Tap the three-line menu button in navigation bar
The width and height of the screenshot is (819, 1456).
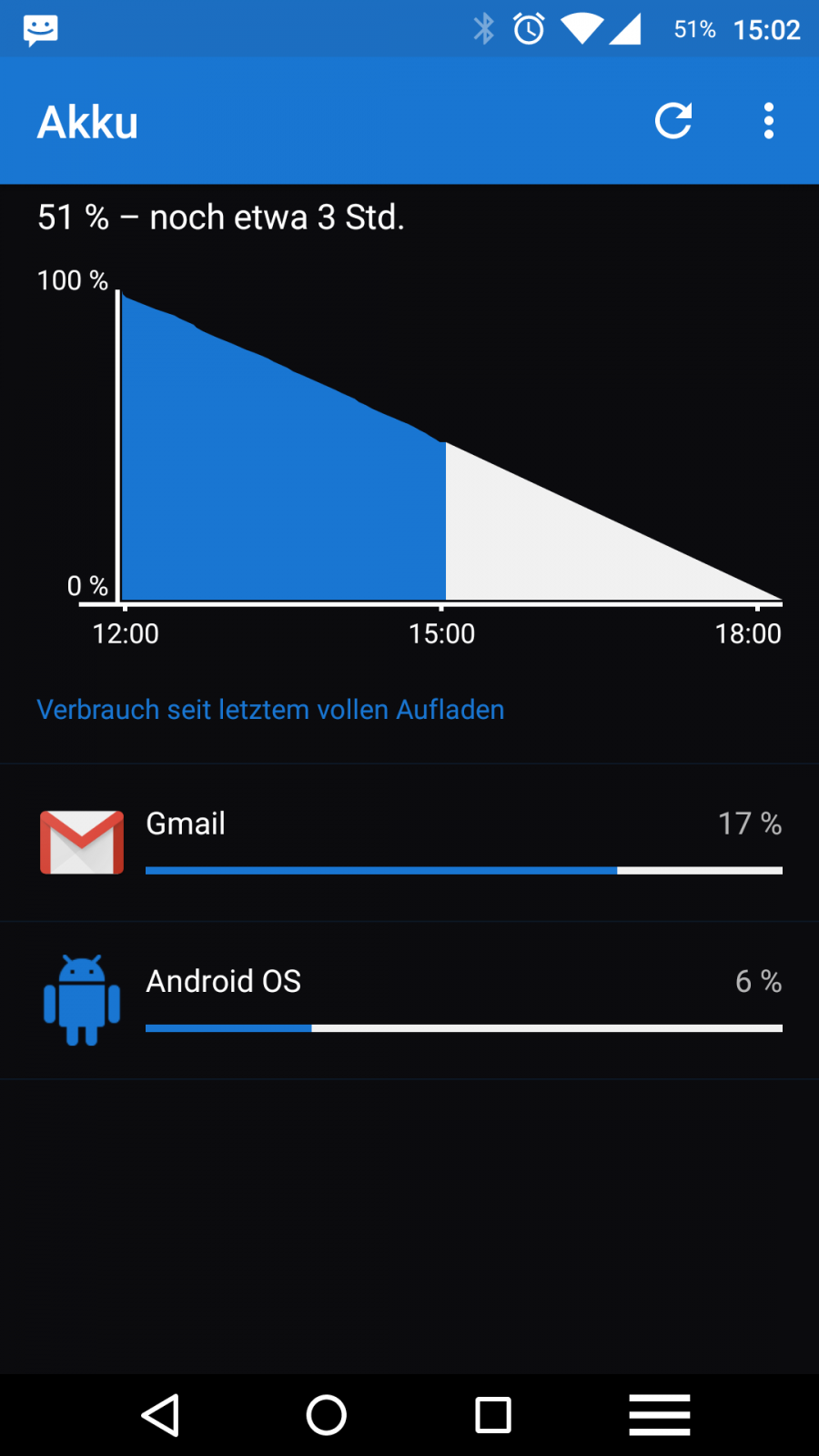click(x=659, y=1415)
